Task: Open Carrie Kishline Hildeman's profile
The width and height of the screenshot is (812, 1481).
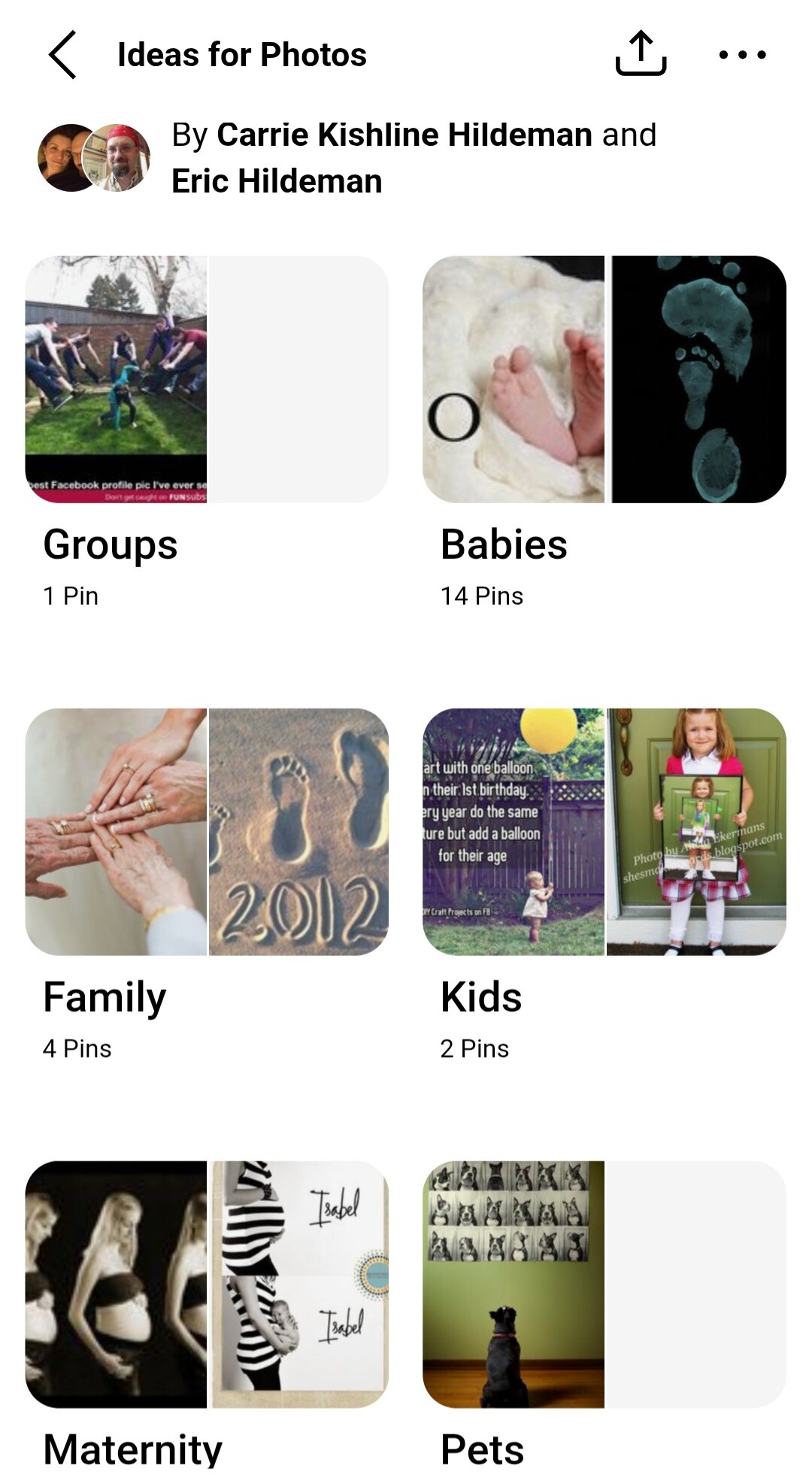Action: [404, 135]
